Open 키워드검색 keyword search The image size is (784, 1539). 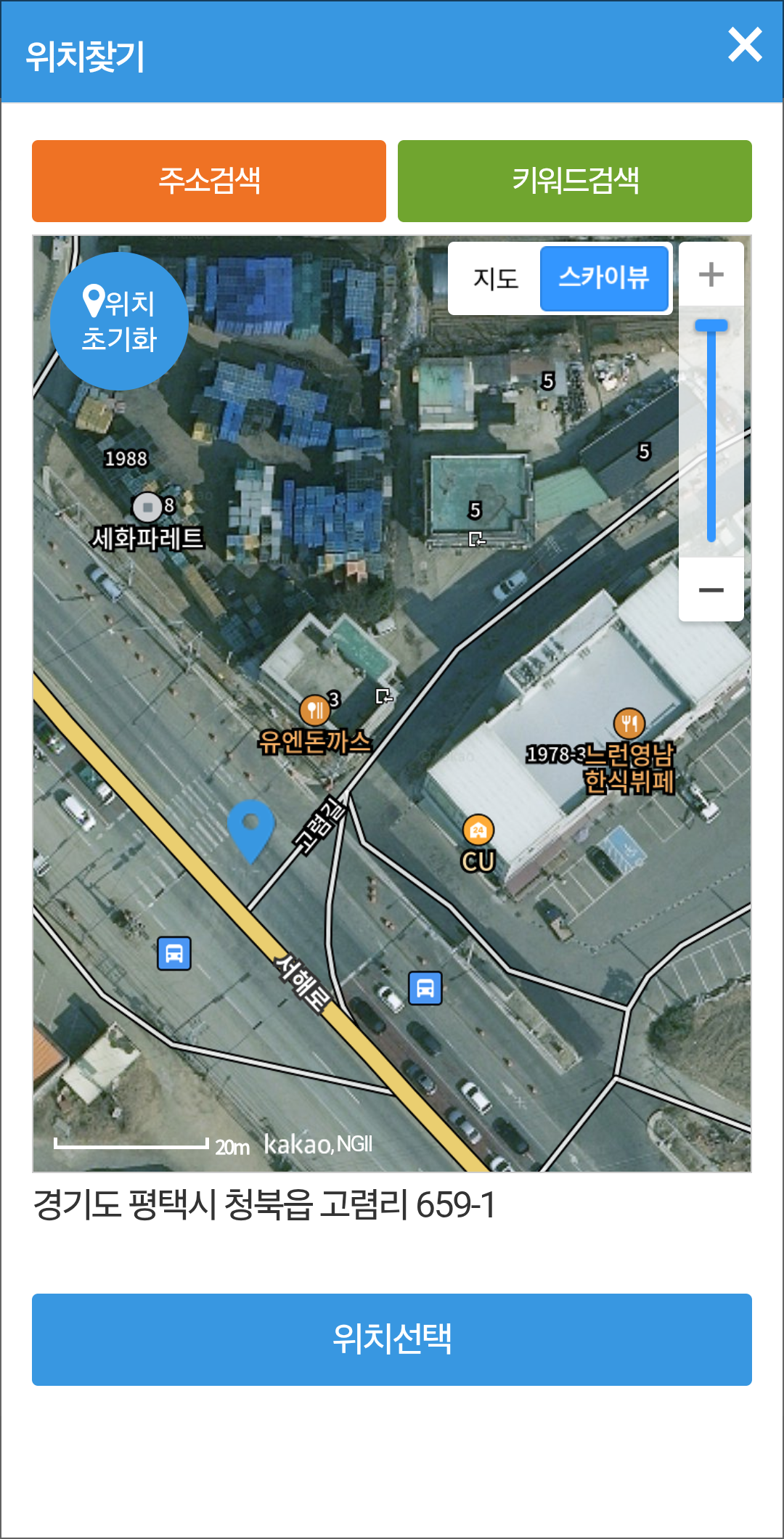tap(574, 181)
